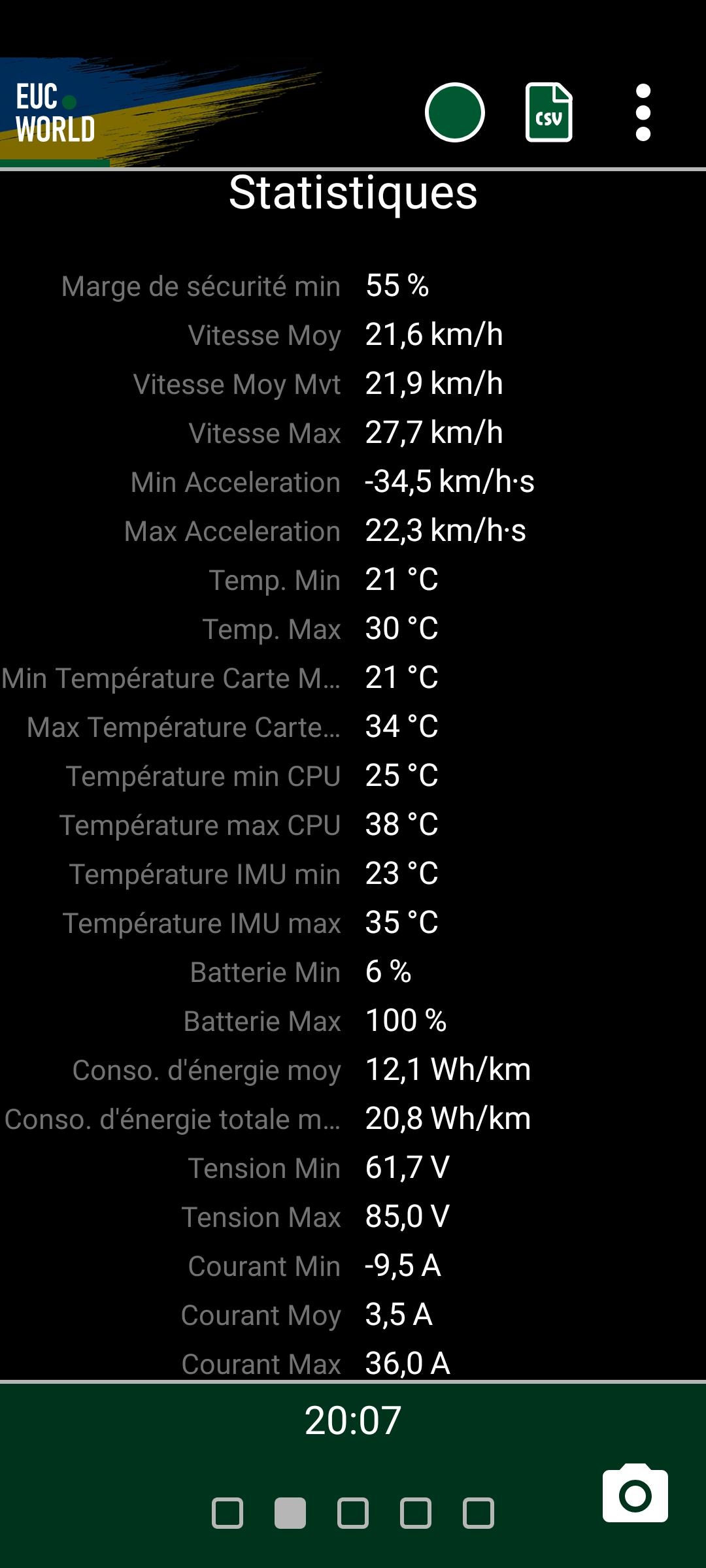The image size is (706, 1568).
Task: Jump to the third page indicator
Action: click(x=353, y=1513)
